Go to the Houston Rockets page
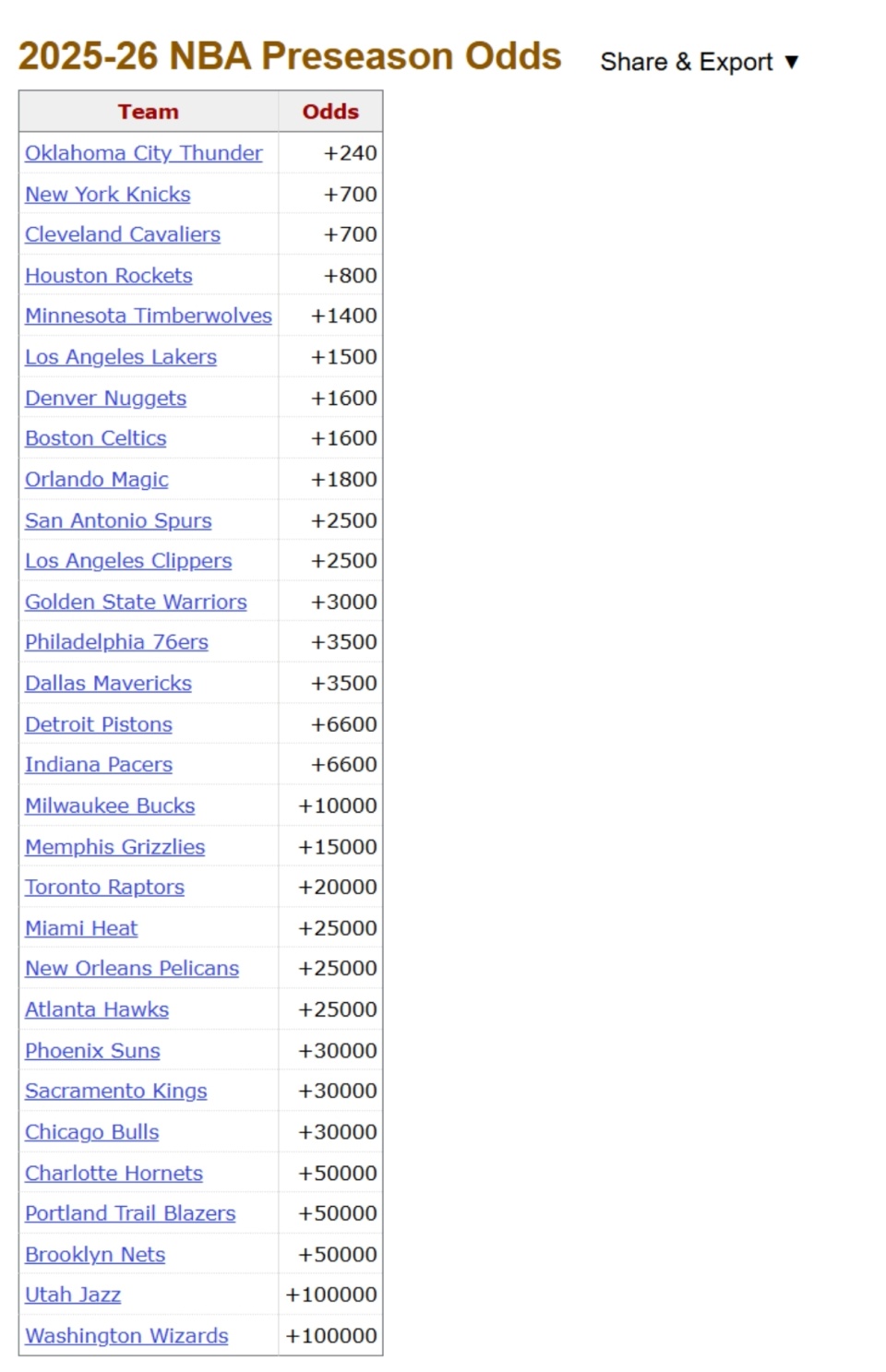Screen dimensions: 886x1372 [x=108, y=276]
